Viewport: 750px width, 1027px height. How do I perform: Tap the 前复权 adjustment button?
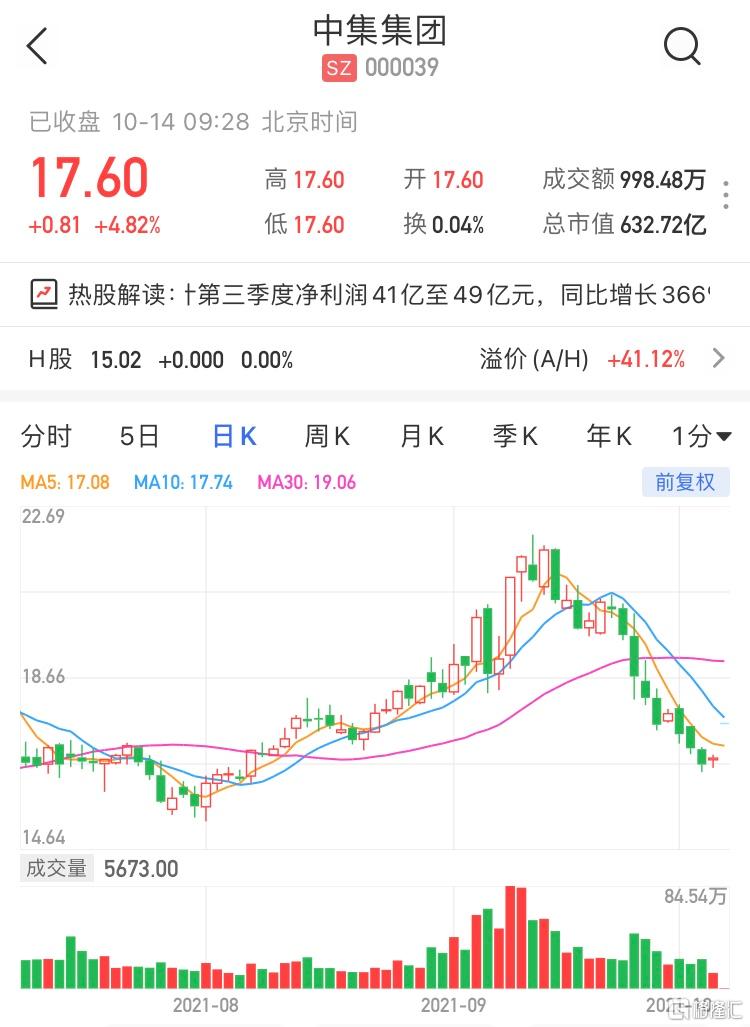coord(685,482)
